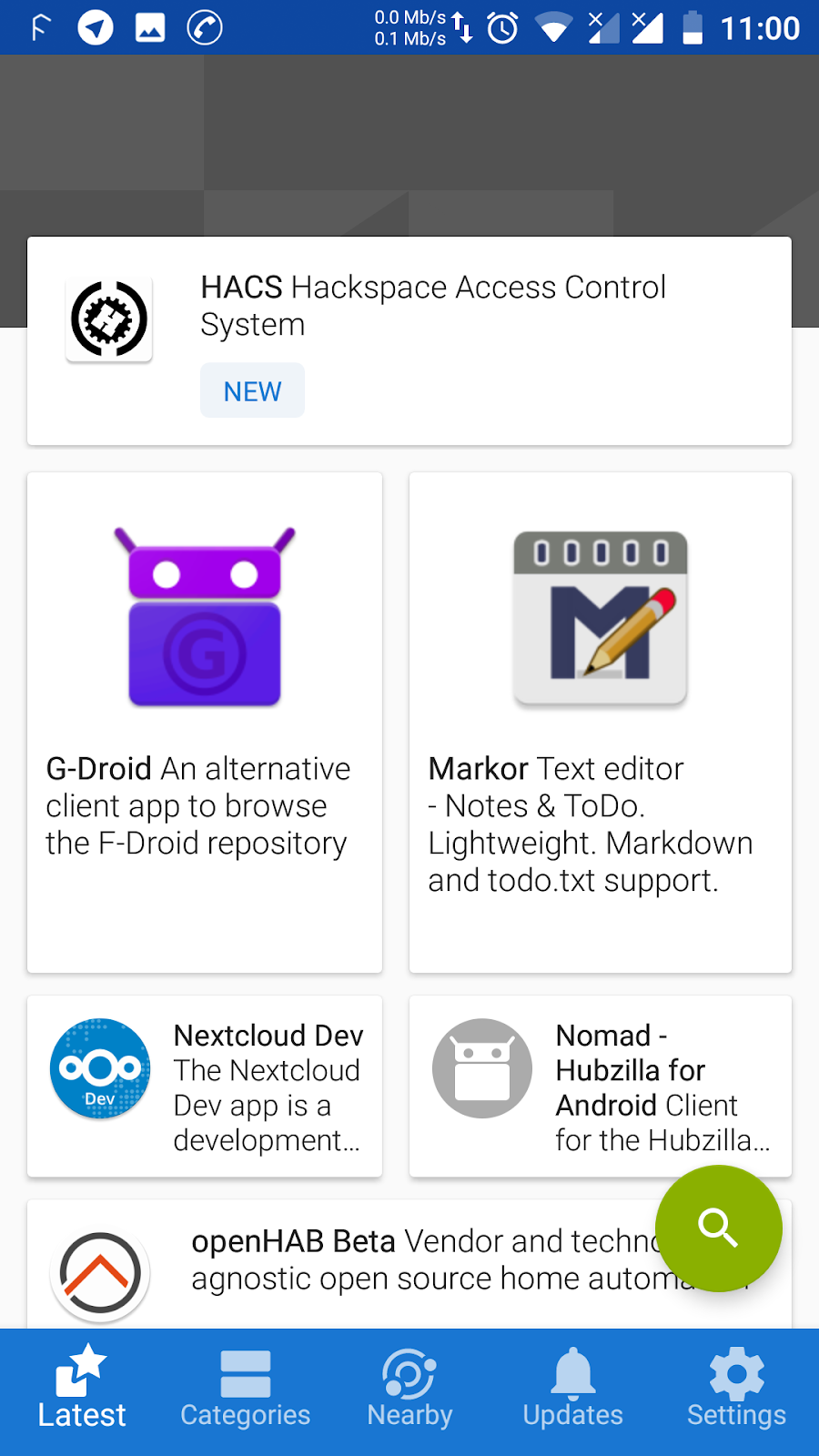
Task: Open the G-Droid app card
Action: (x=205, y=722)
